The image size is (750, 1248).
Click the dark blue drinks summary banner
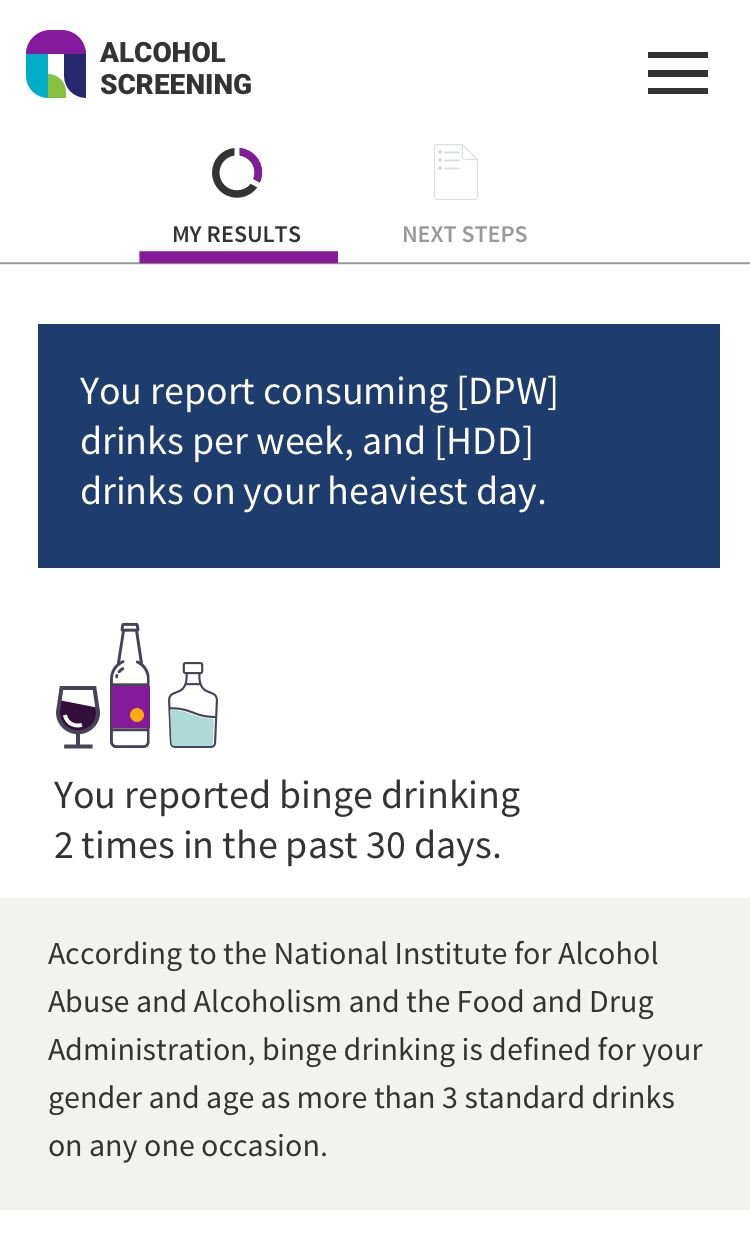(378, 445)
